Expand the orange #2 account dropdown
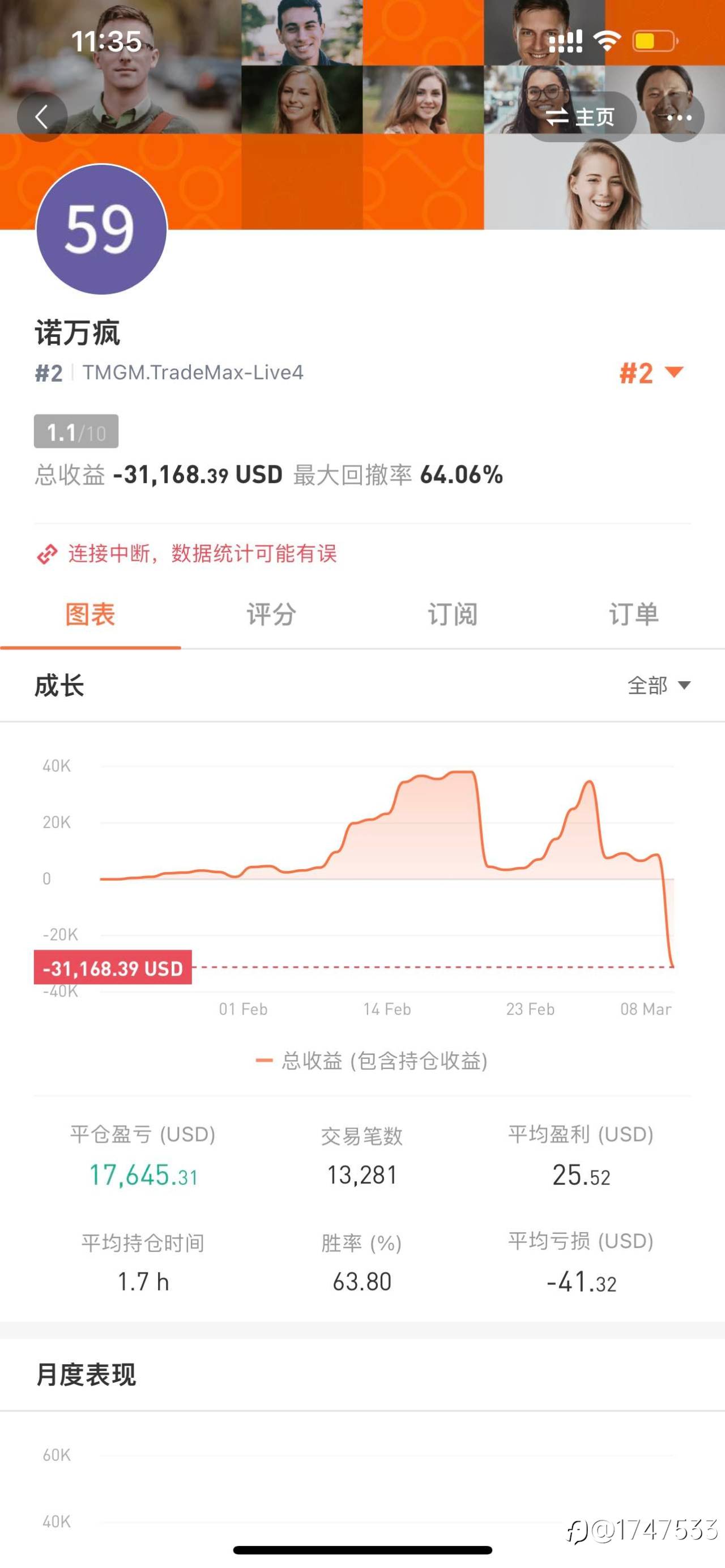Screen dimensions: 725x1568 [651, 373]
